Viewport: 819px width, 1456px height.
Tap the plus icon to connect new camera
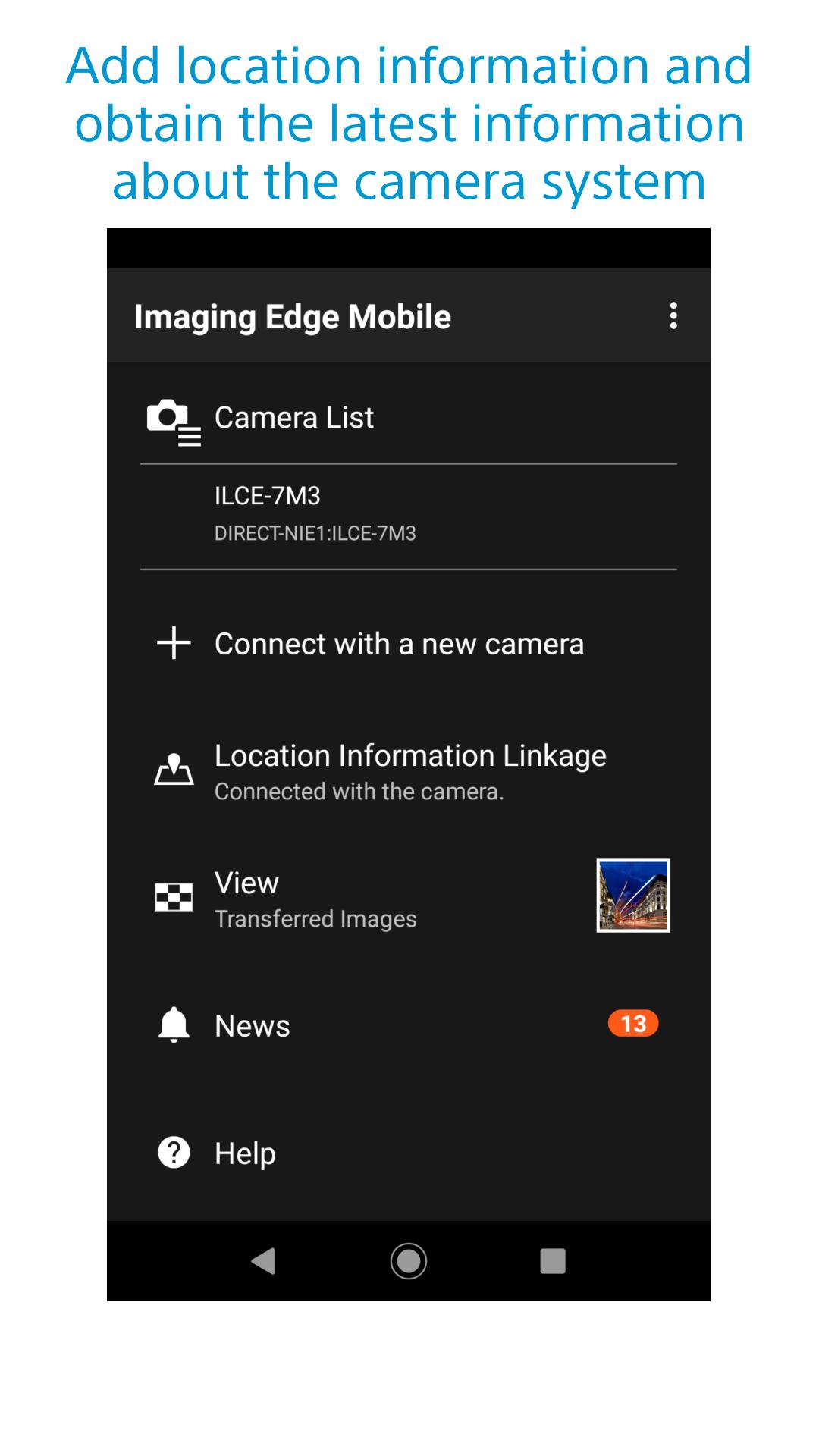(x=172, y=643)
